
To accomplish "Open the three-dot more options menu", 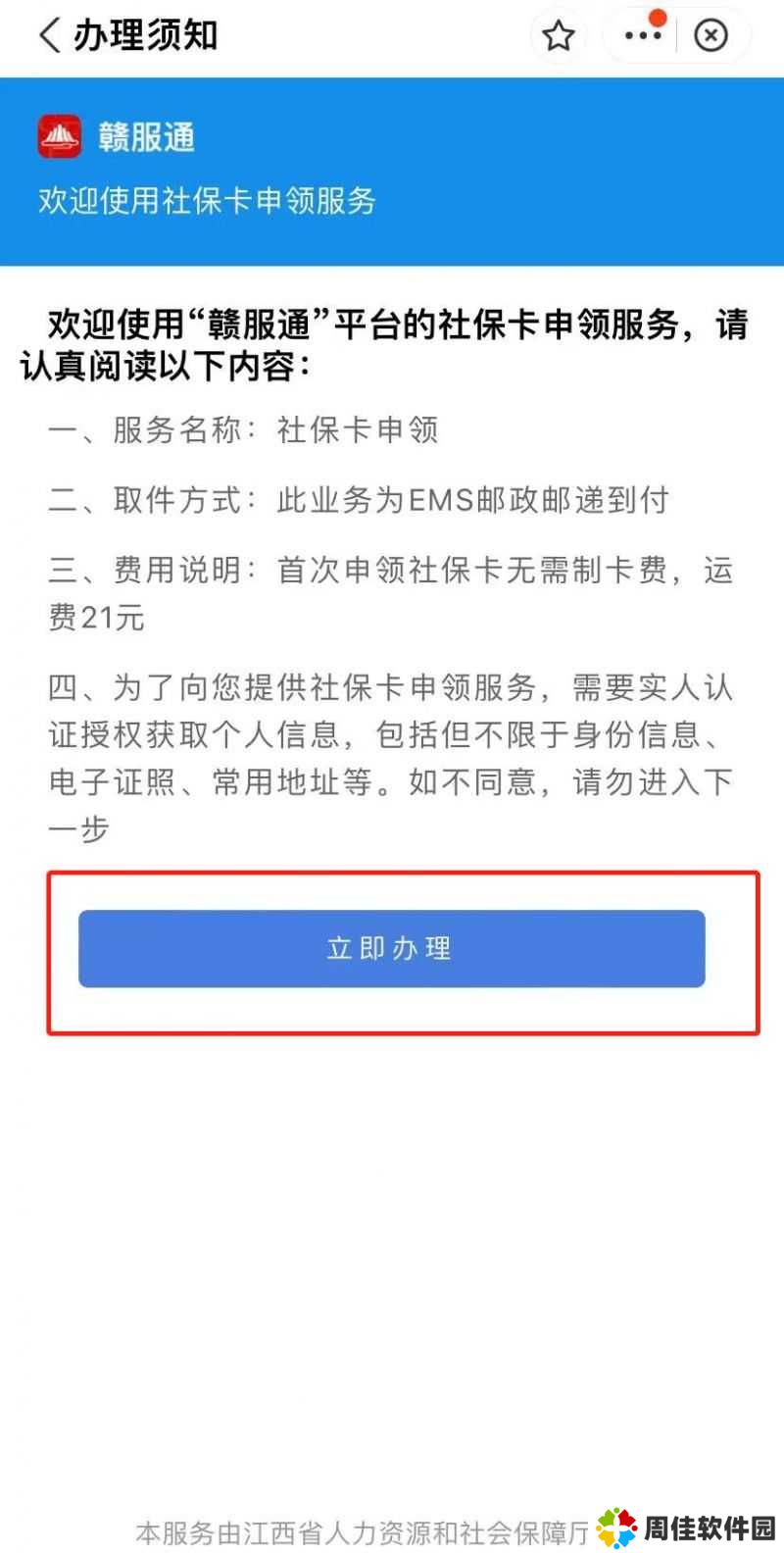I will tap(643, 36).
